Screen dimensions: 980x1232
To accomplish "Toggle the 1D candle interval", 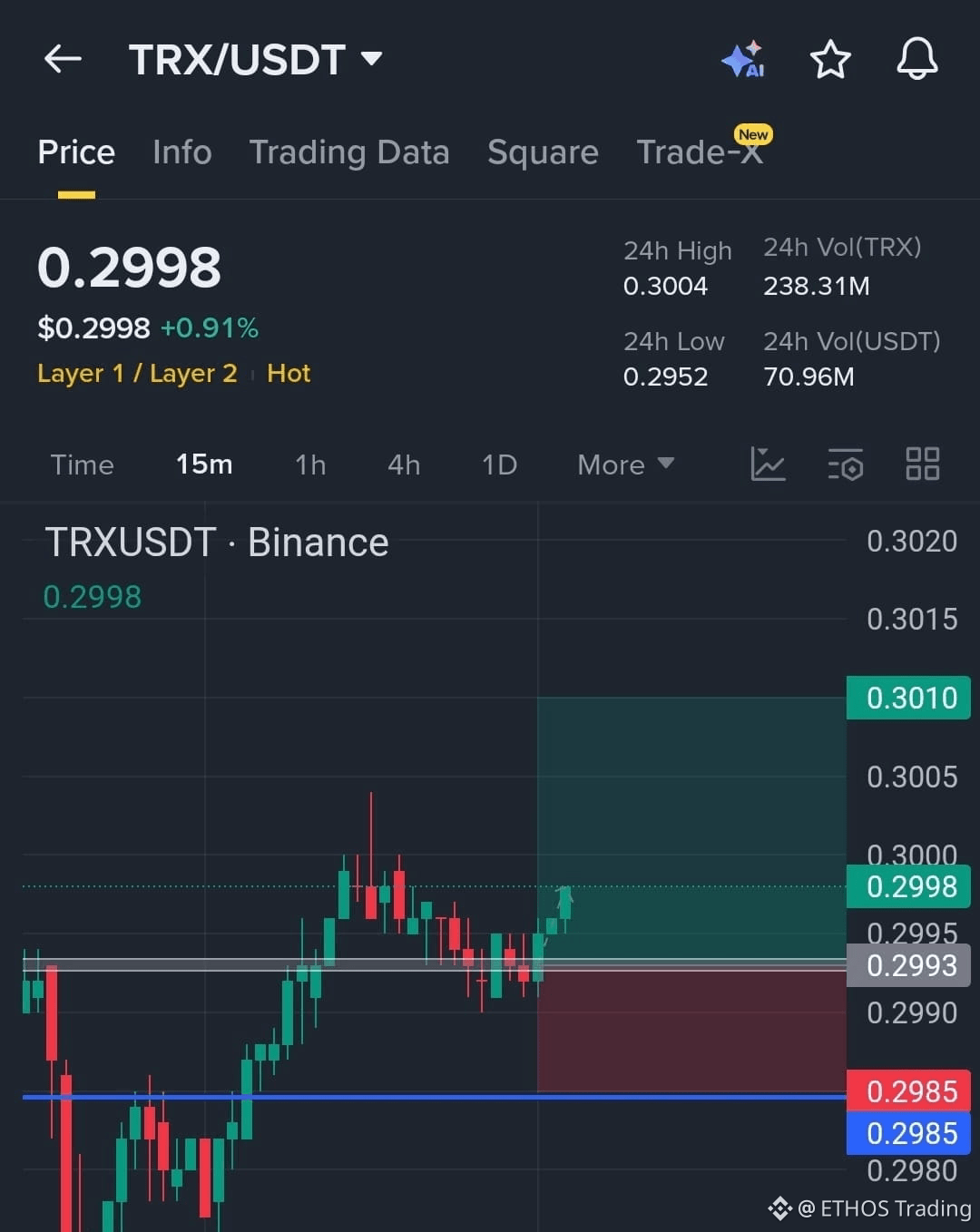I will (498, 464).
